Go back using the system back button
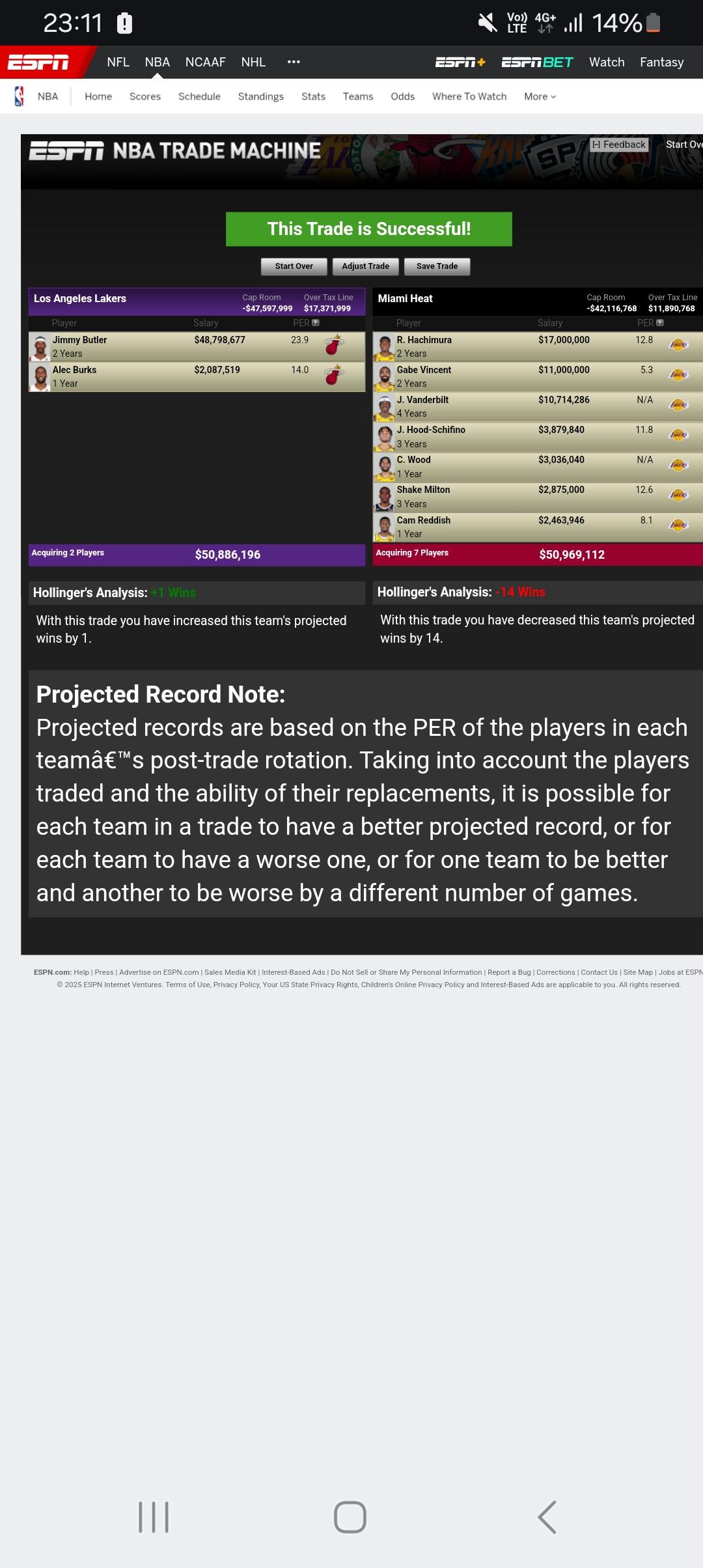The height and width of the screenshot is (1568, 703). tap(547, 1517)
